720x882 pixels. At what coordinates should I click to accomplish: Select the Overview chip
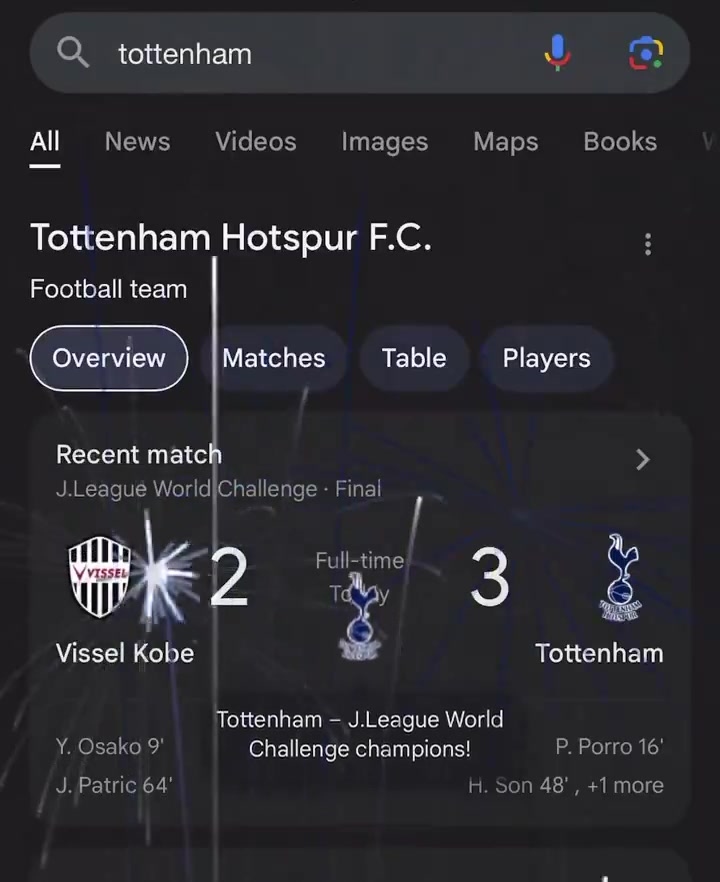(109, 358)
